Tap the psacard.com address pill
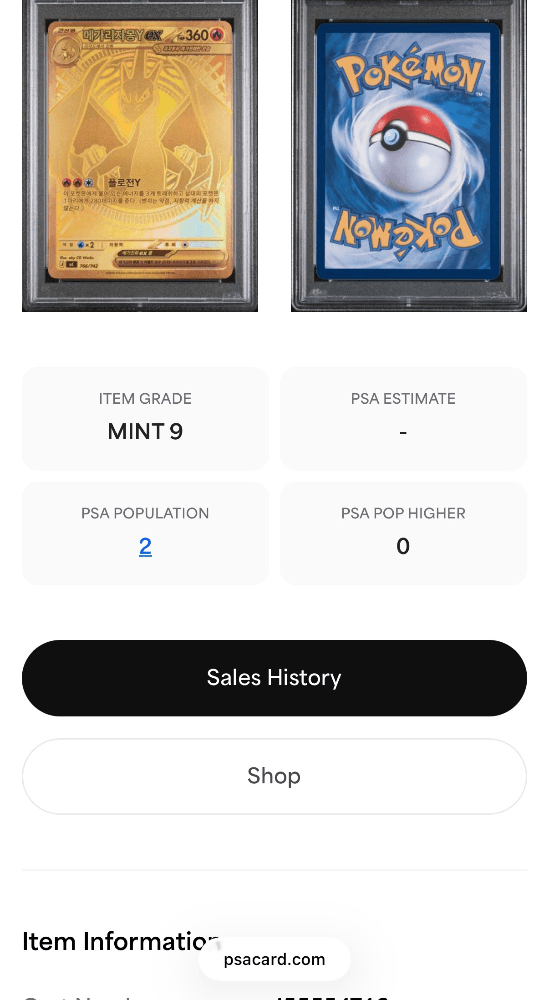The image size is (549, 1000). coord(274,959)
